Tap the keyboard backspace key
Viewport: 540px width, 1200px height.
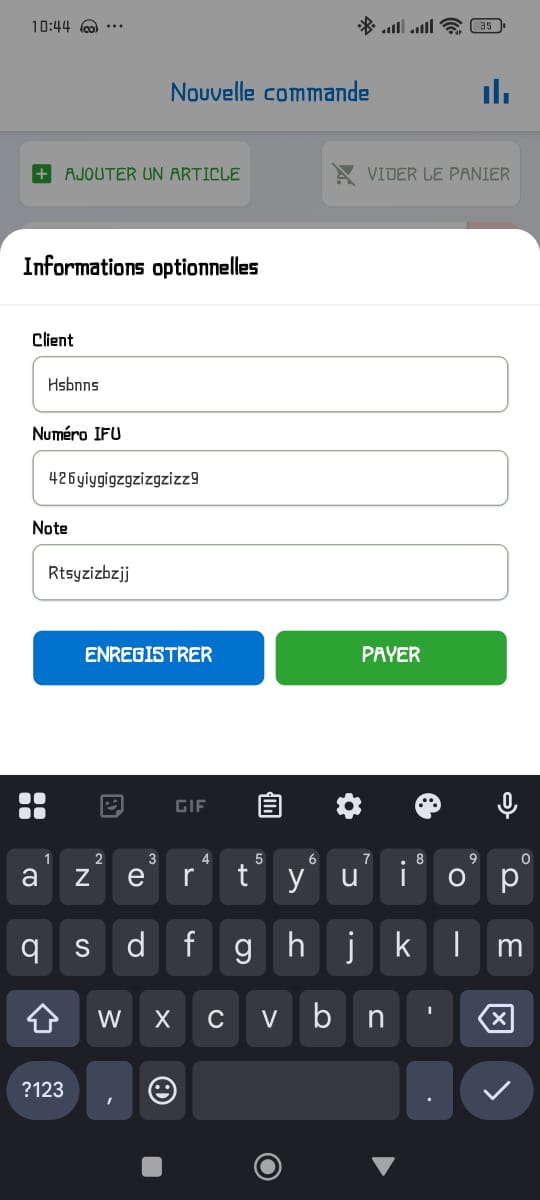click(x=496, y=1019)
